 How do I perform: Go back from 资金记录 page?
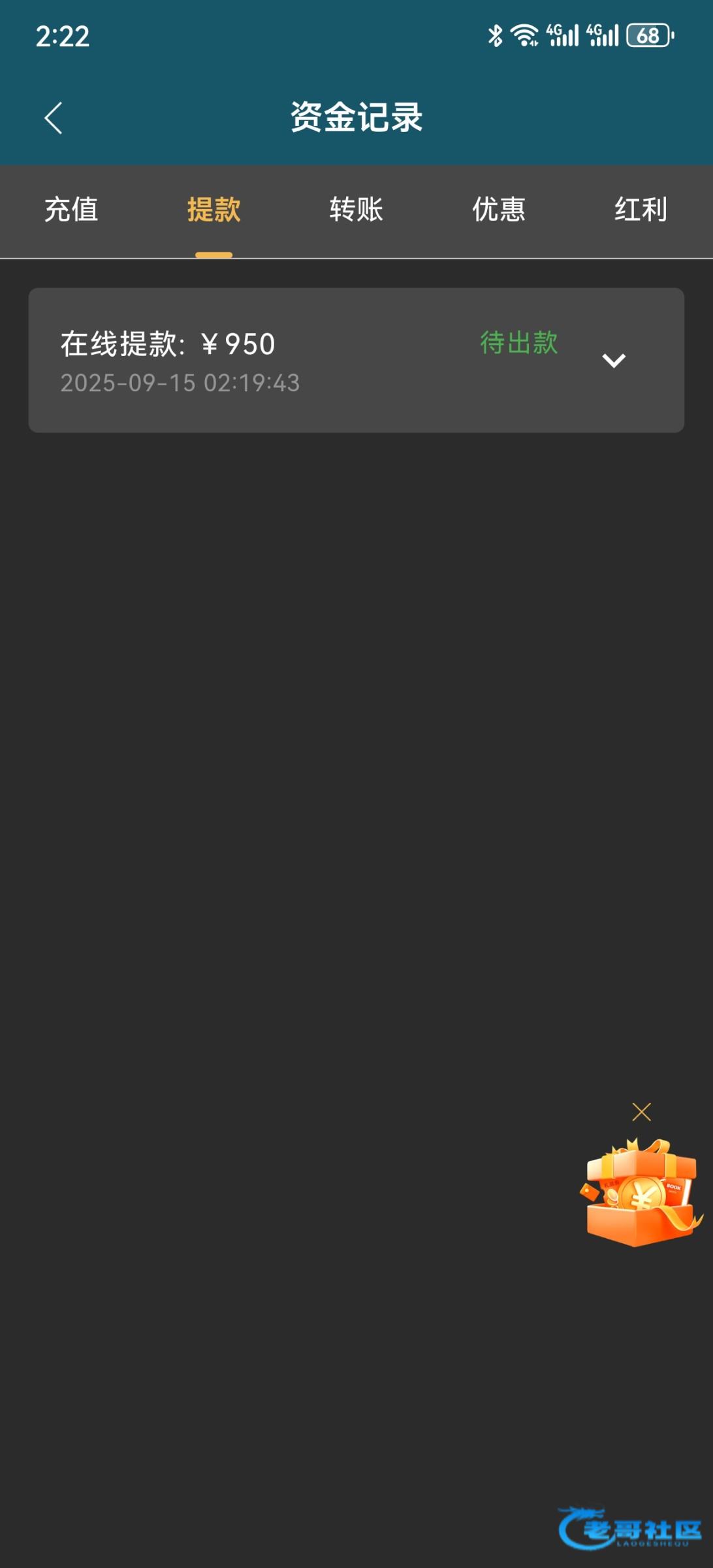point(53,118)
